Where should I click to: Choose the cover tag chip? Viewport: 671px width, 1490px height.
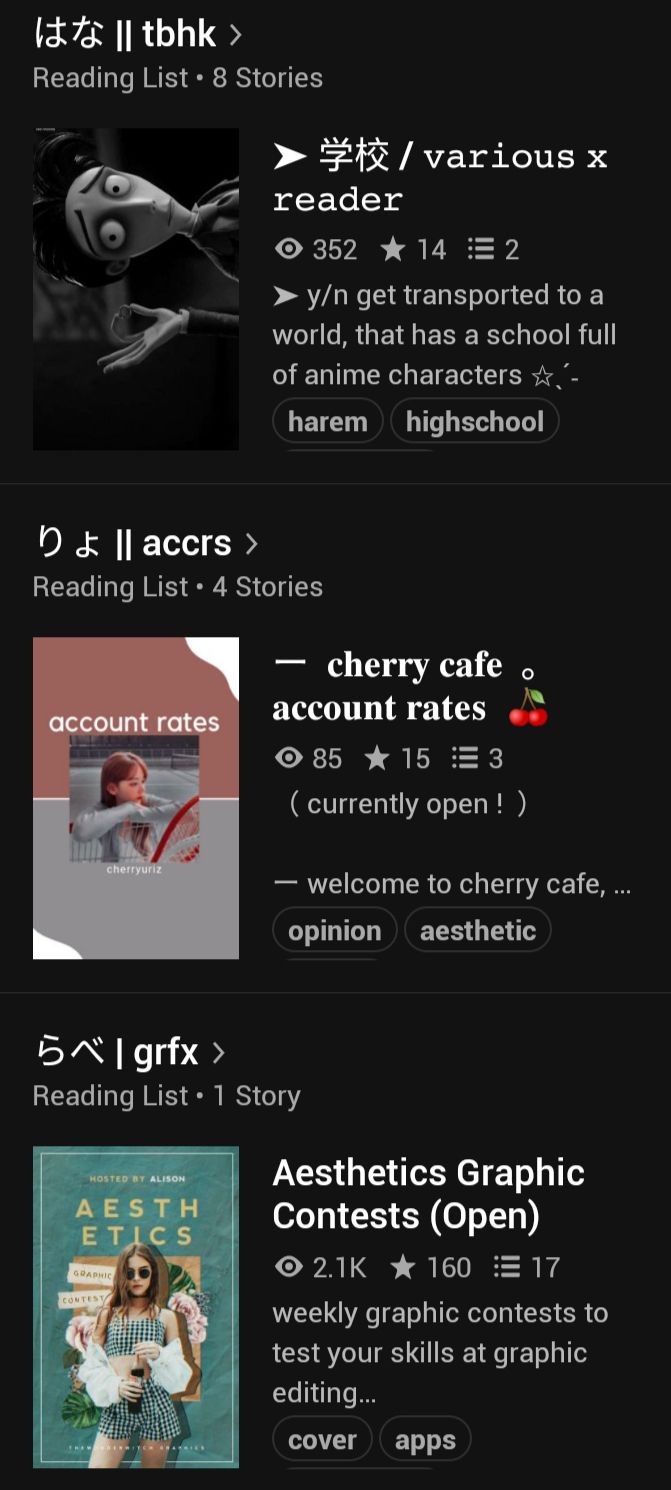[322, 1440]
